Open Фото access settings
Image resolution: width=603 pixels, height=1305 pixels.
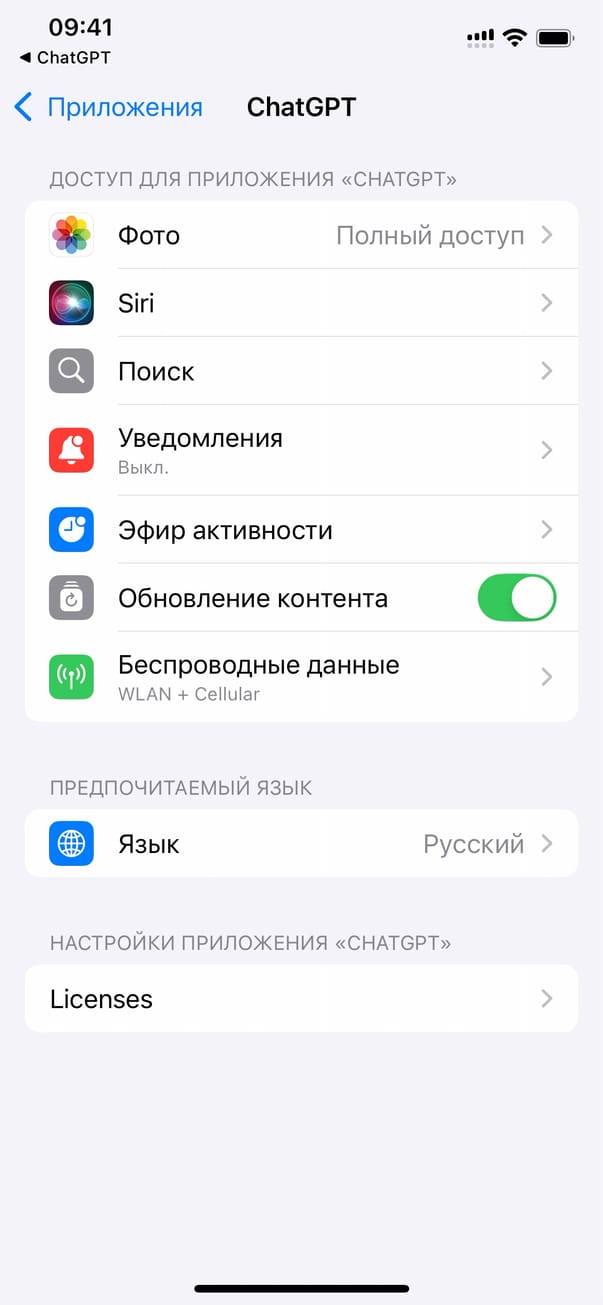click(300, 236)
